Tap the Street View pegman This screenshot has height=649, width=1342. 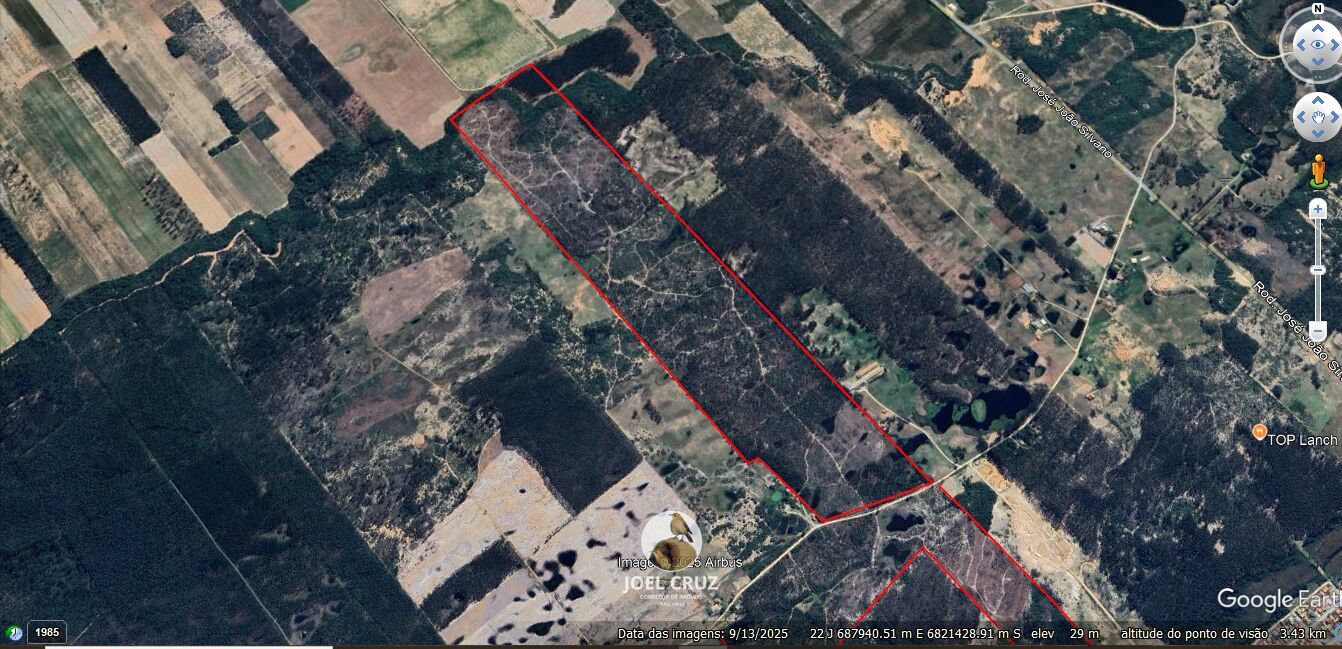coord(1318,171)
